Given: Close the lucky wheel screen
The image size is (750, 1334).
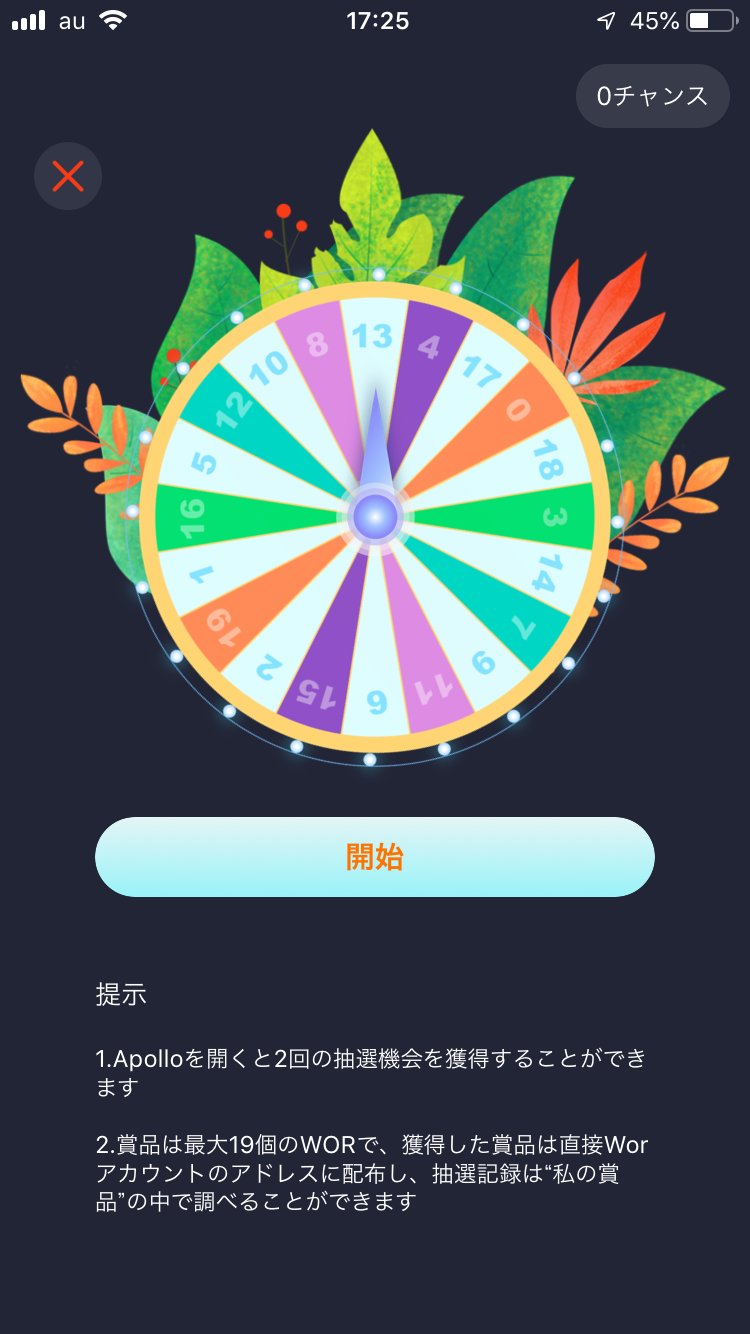Looking at the screenshot, I should click(68, 176).
